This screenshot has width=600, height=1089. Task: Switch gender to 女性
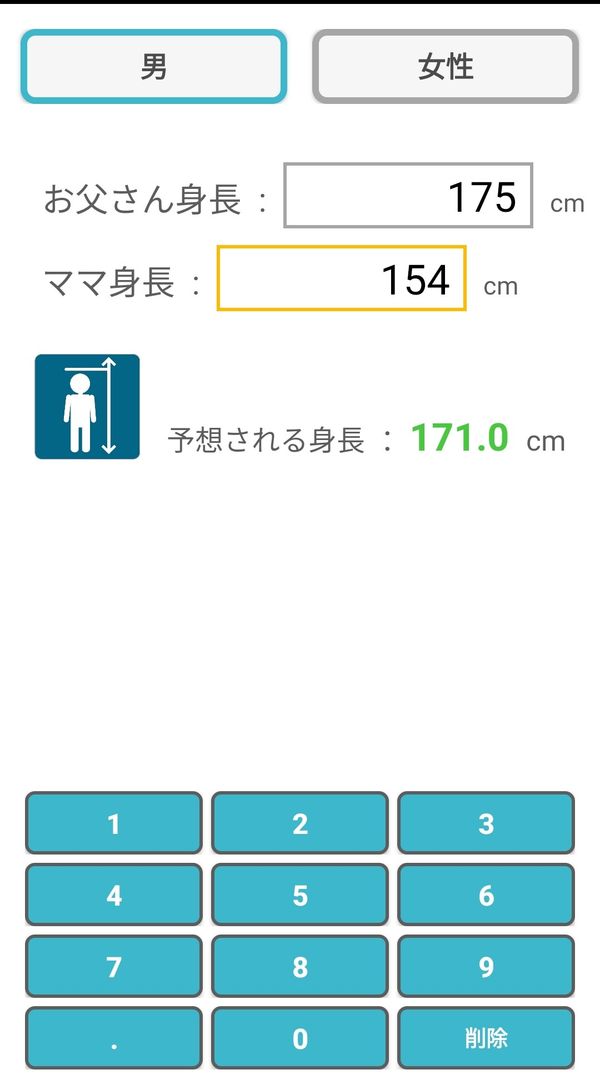point(445,67)
